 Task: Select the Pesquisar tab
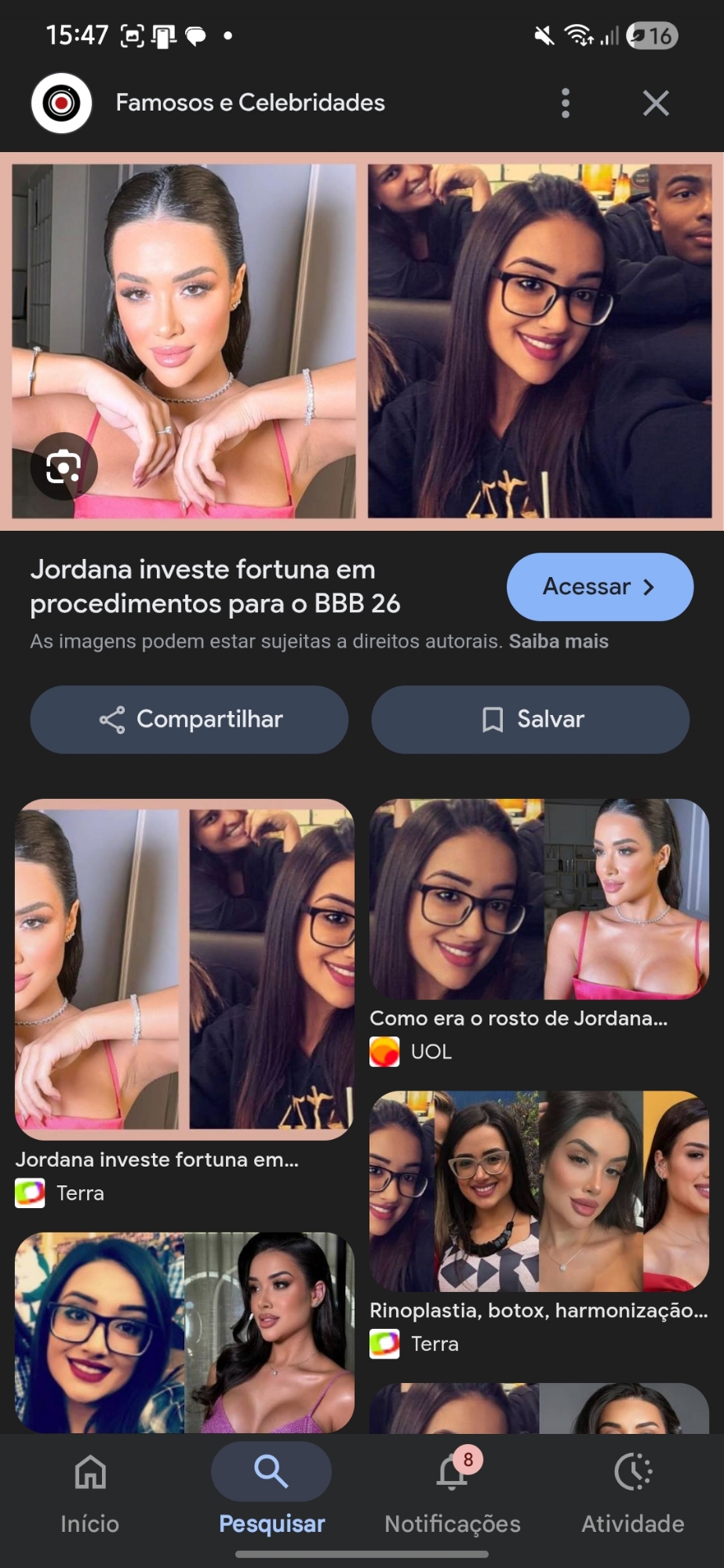pyautogui.click(x=271, y=1490)
